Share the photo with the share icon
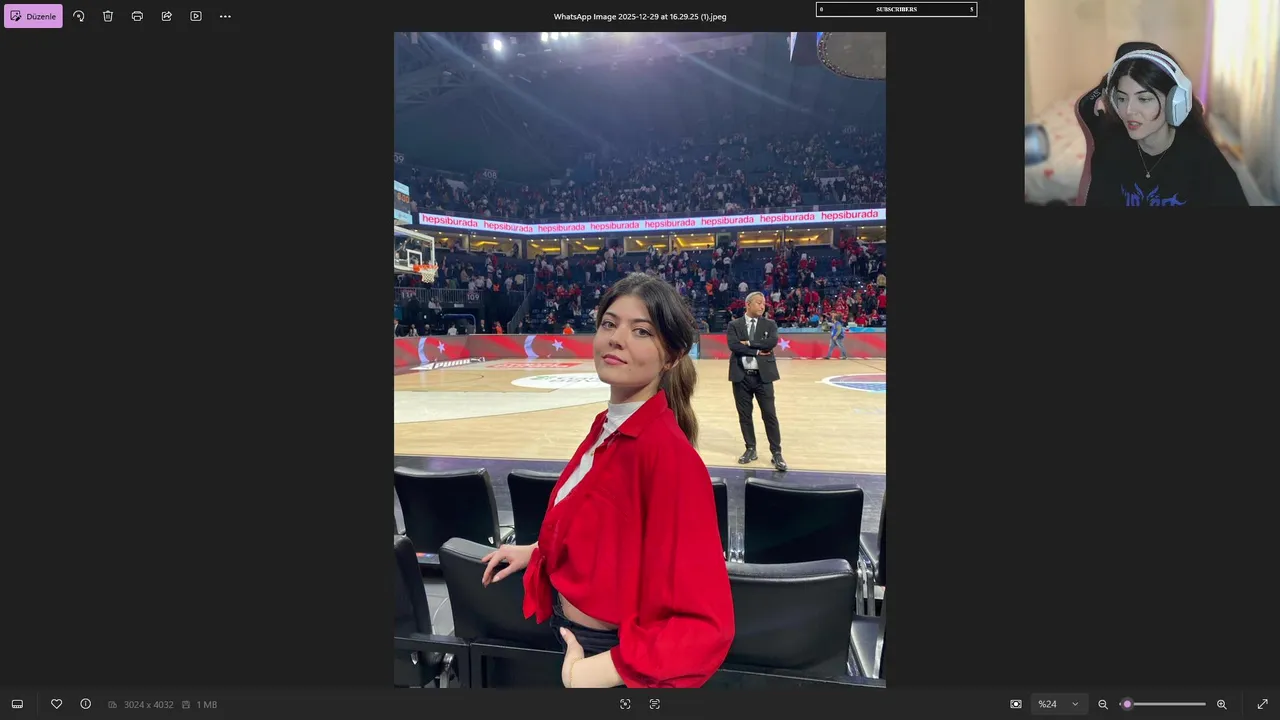Screen dimensions: 1280x720 click(166, 16)
